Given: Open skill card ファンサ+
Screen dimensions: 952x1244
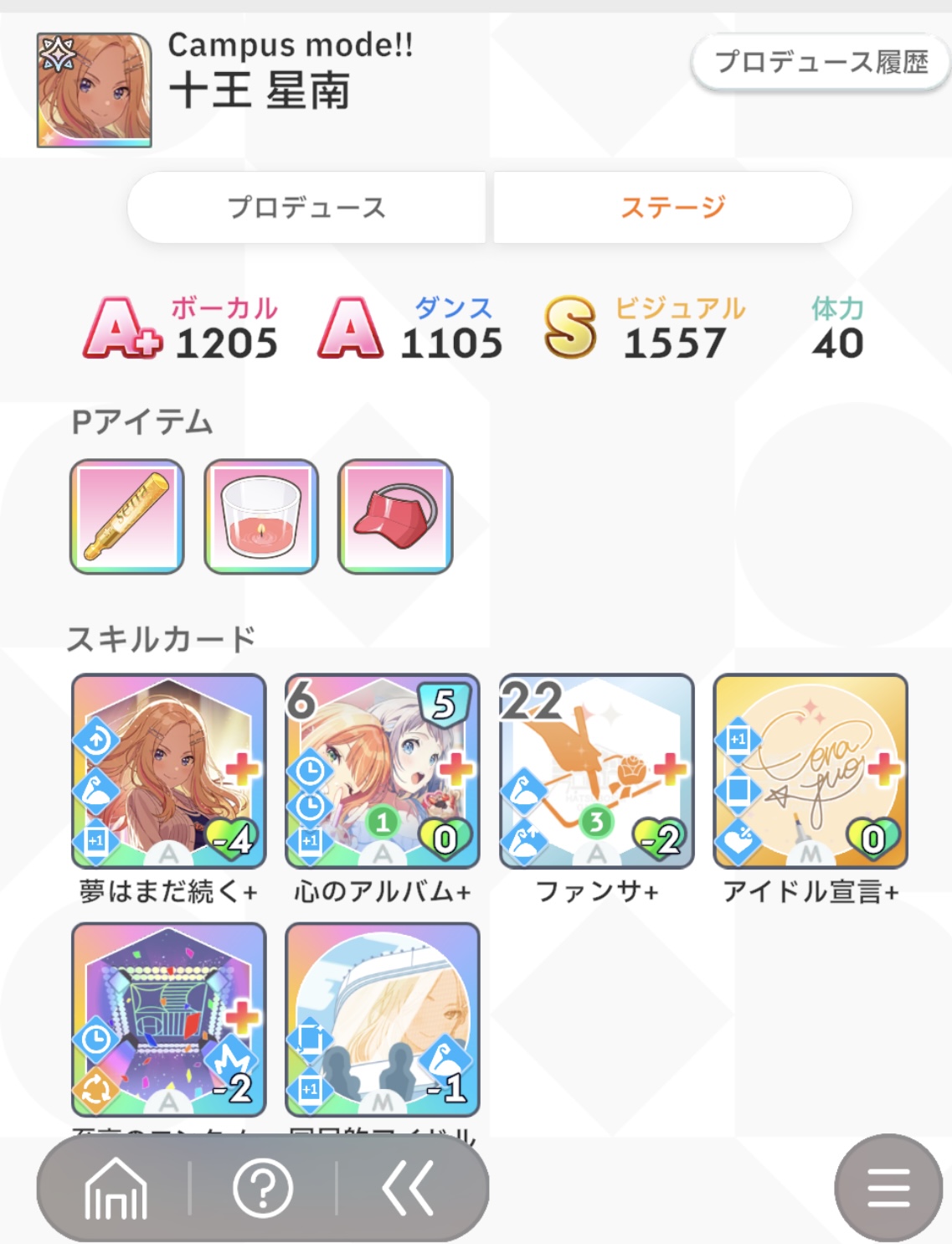Looking at the screenshot, I should [x=597, y=771].
